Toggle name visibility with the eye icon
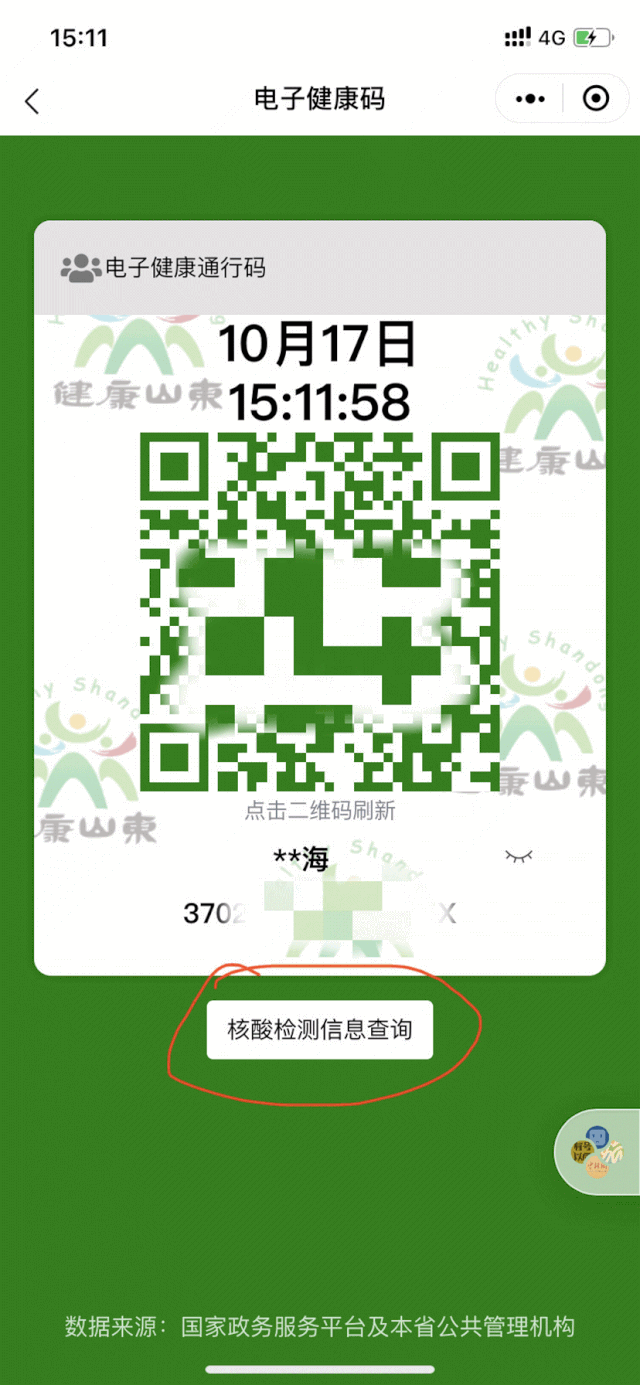The height and width of the screenshot is (1385, 640). tap(518, 857)
